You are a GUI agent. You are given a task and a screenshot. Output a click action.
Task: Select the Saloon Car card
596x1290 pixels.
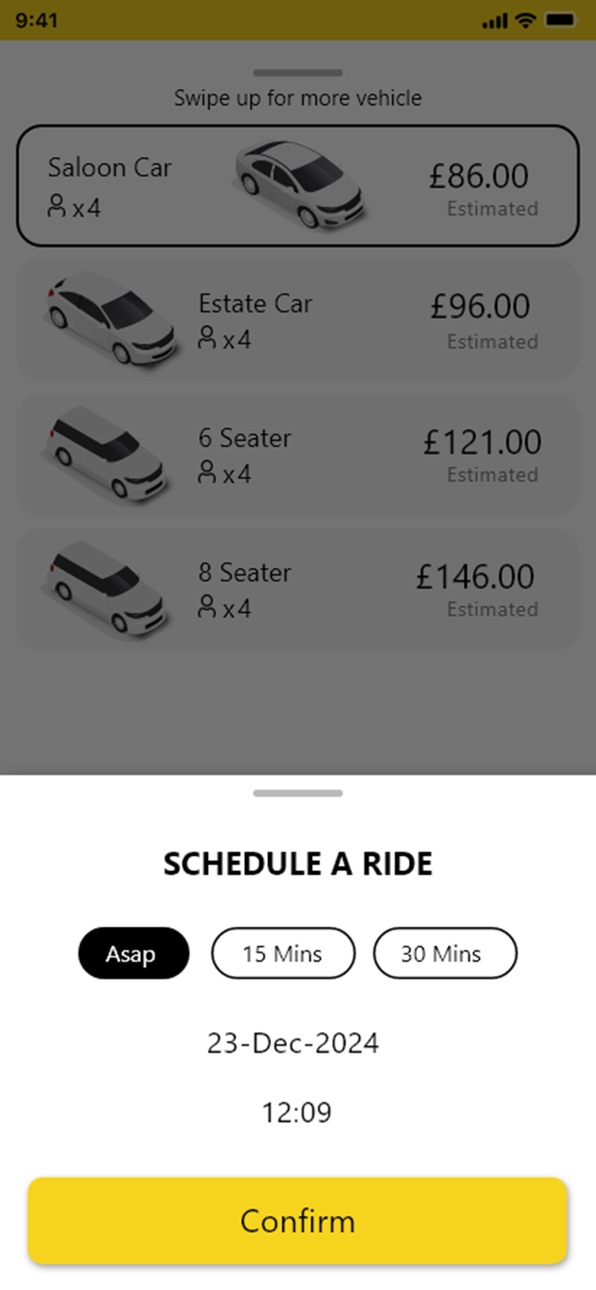[x=298, y=186]
